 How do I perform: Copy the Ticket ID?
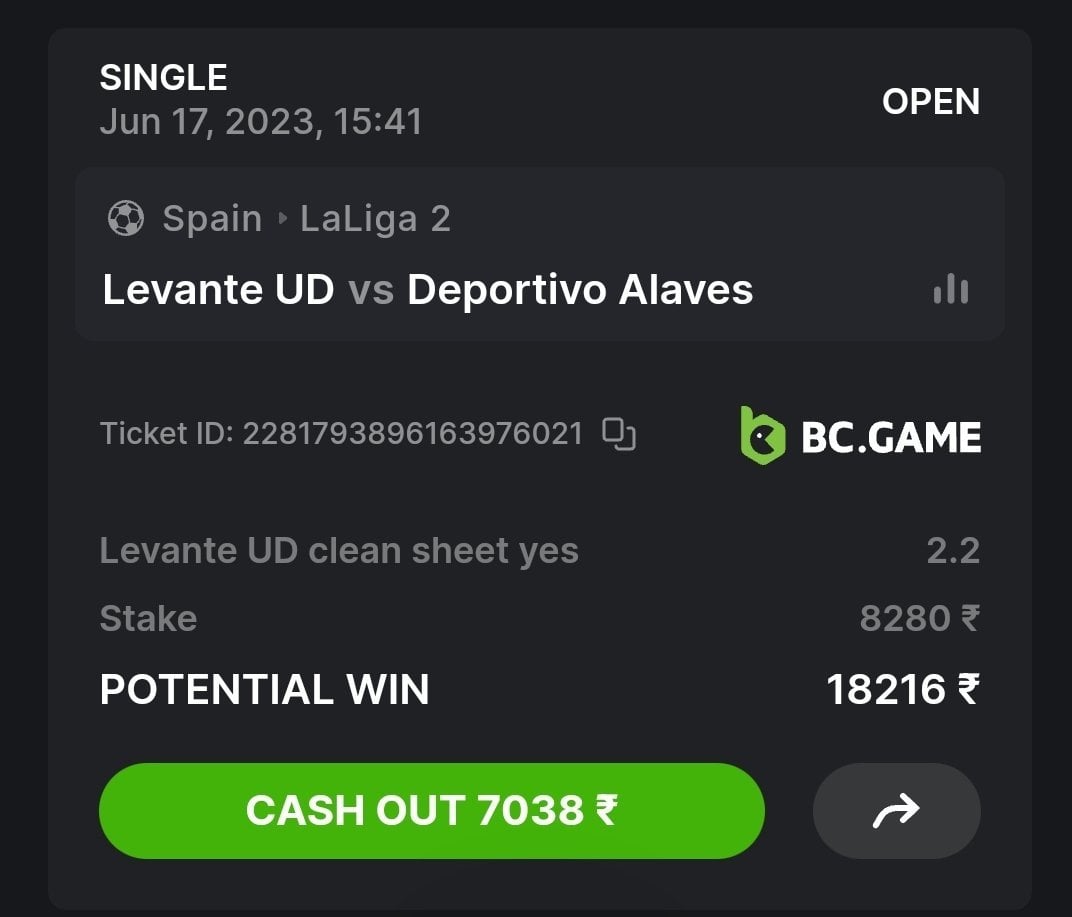(x=619, y=434)
